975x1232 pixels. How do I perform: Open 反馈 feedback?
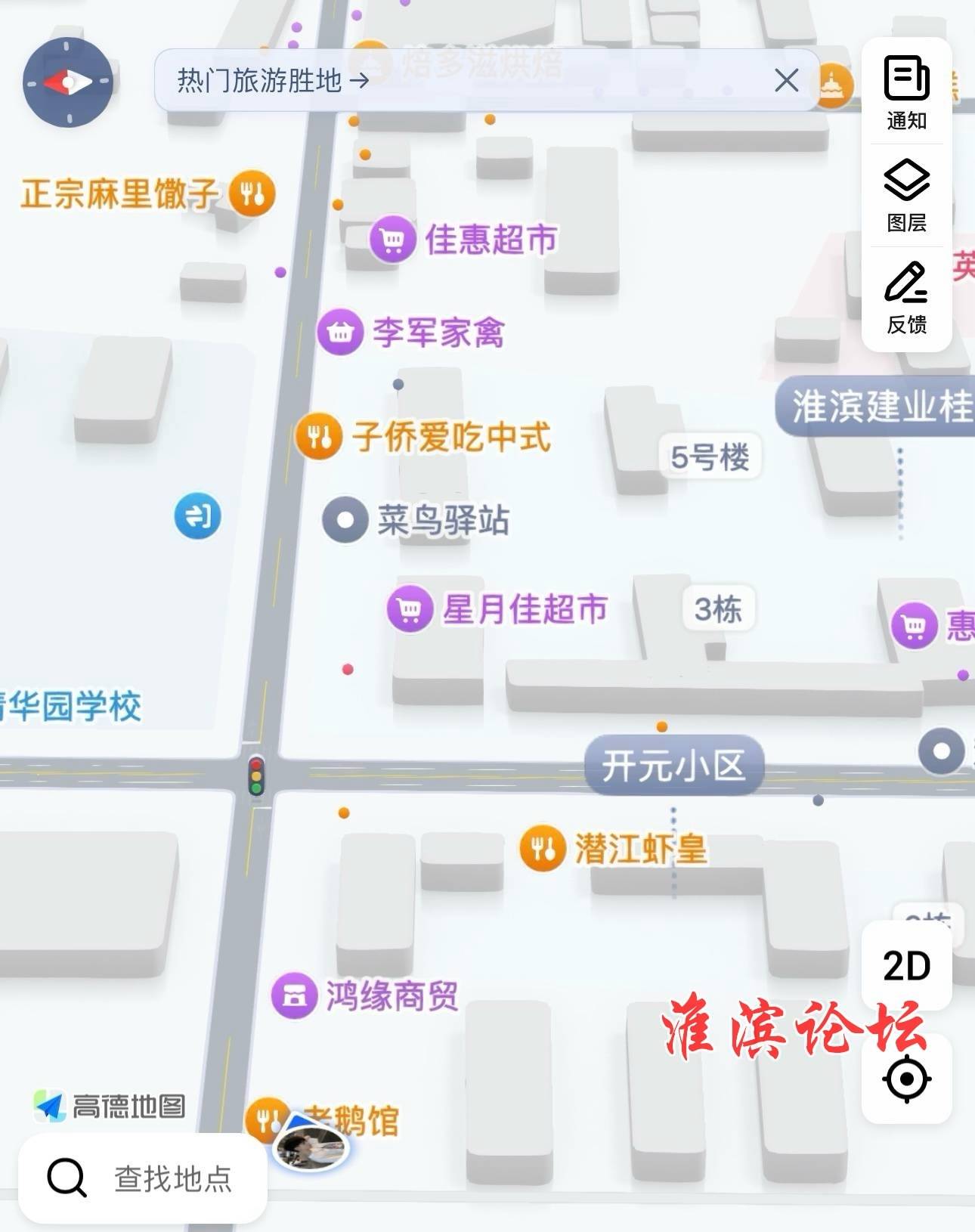906,298
